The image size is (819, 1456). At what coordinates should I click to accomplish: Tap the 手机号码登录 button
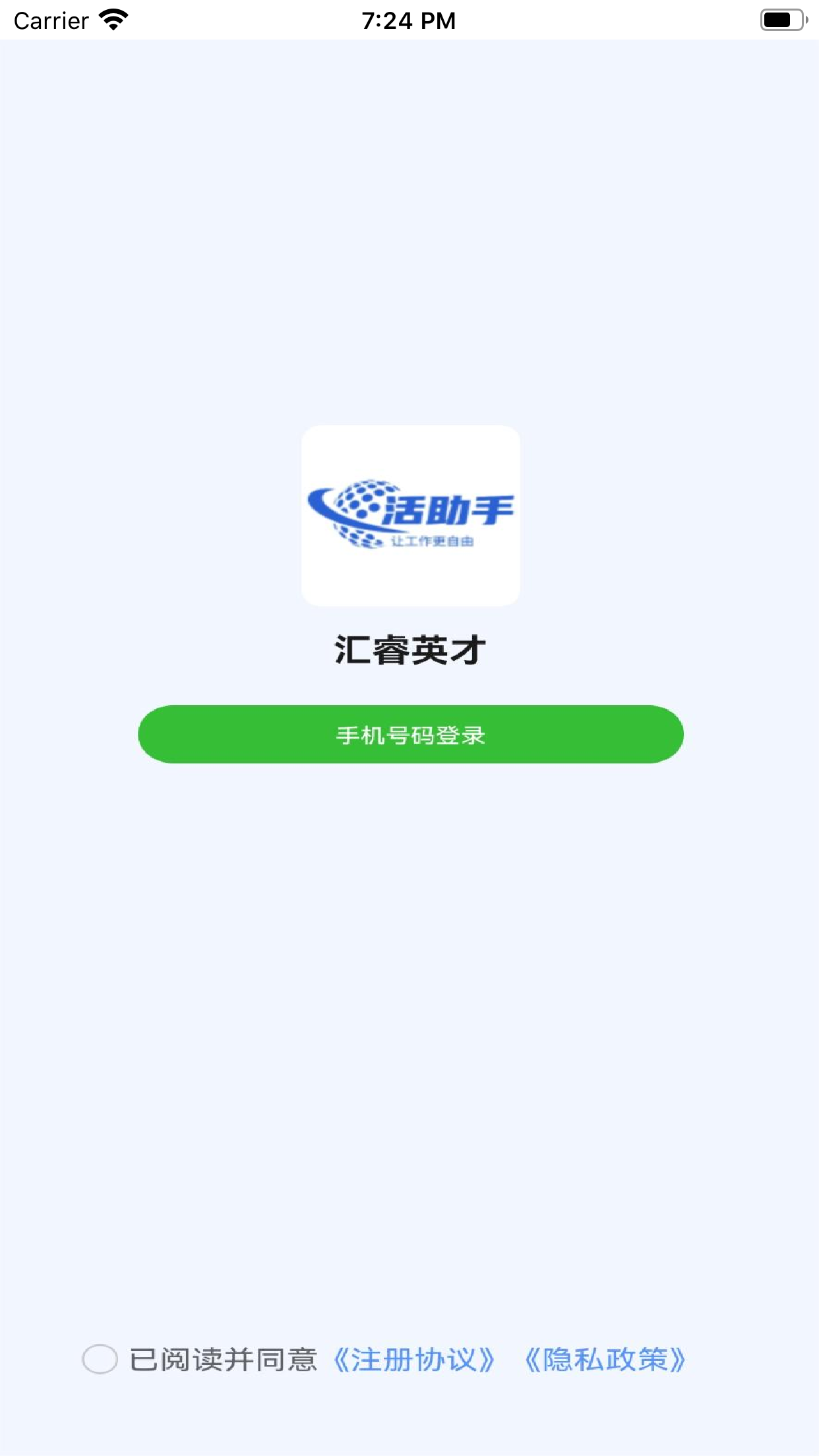tap(410, 734)
